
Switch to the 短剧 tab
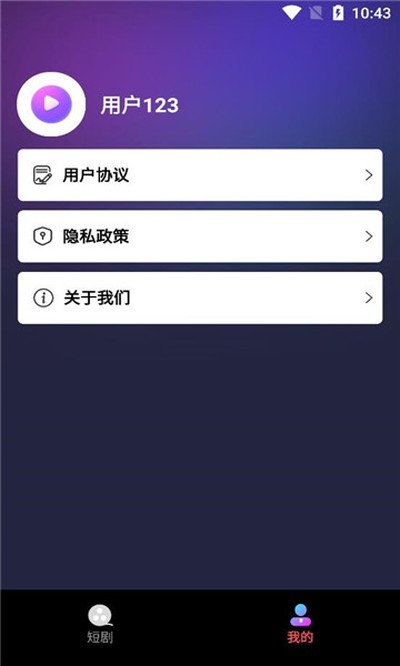coord(100,624)
